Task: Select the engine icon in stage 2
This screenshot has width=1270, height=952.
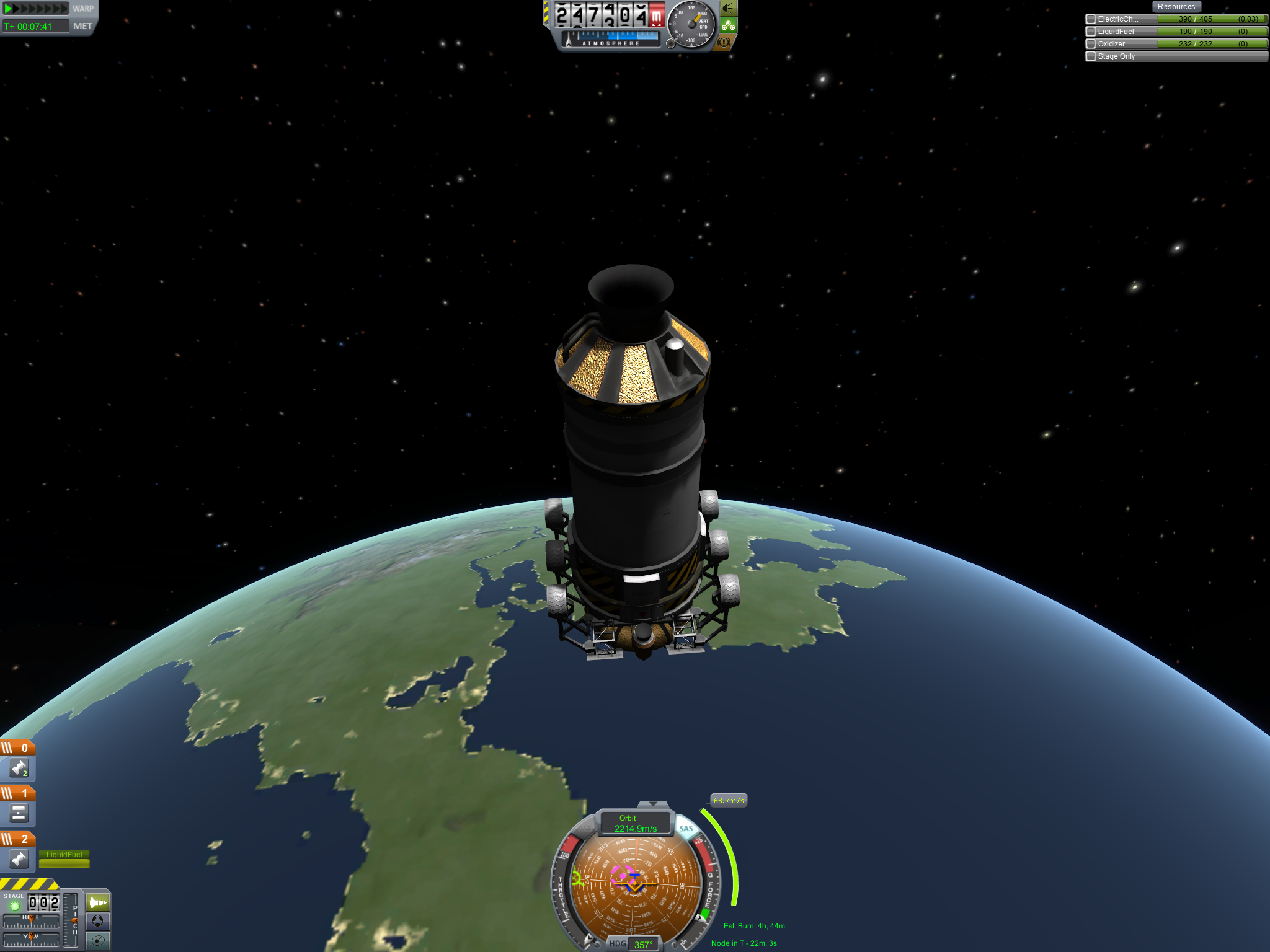Action: pyautogui.click(x=19, y=859)
